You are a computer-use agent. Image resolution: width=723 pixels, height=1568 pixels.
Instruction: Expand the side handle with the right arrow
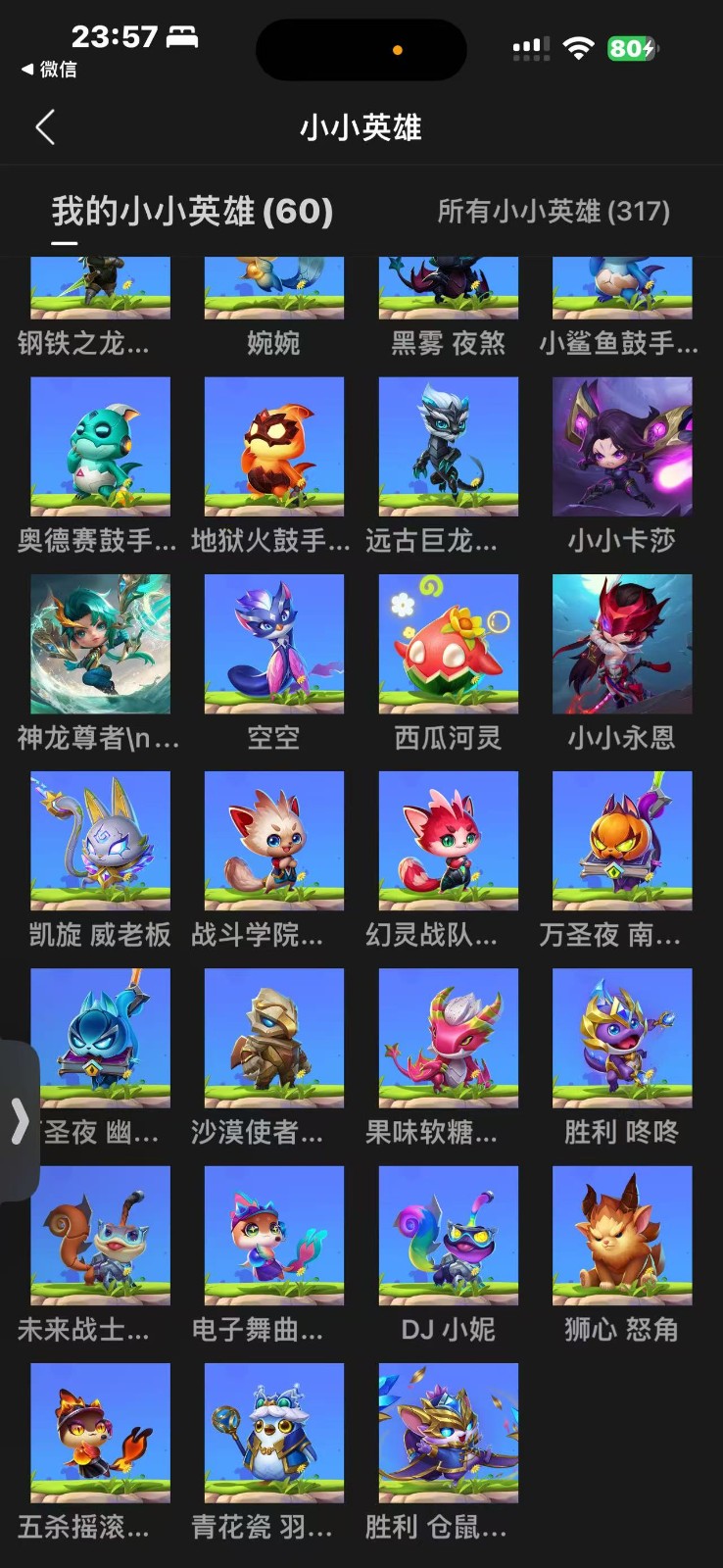pyautogui.click(x=20, y=1121)
